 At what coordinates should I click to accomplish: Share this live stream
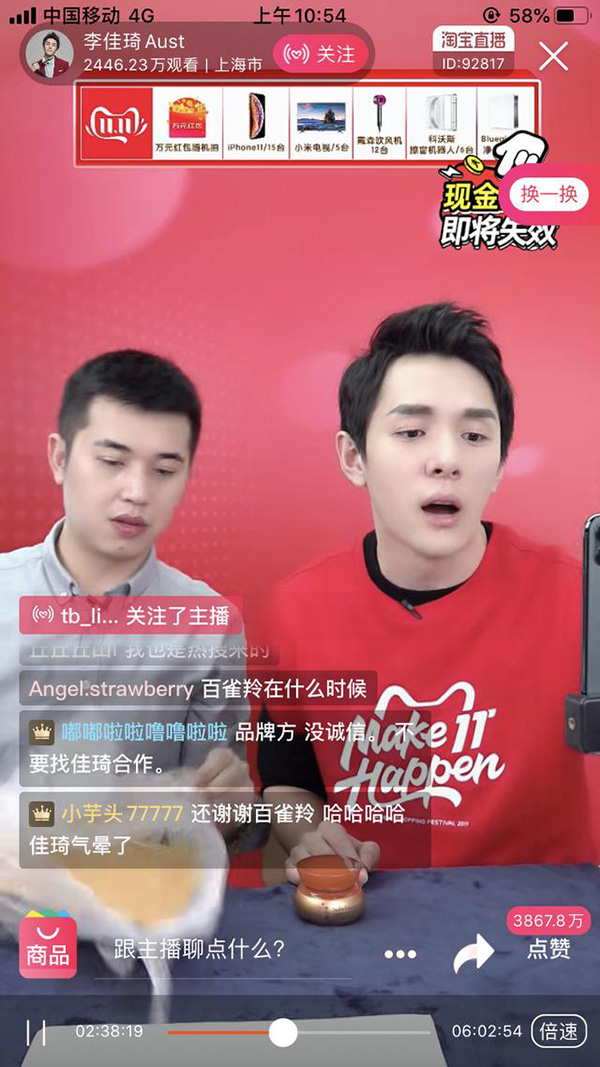coord(473,953)
